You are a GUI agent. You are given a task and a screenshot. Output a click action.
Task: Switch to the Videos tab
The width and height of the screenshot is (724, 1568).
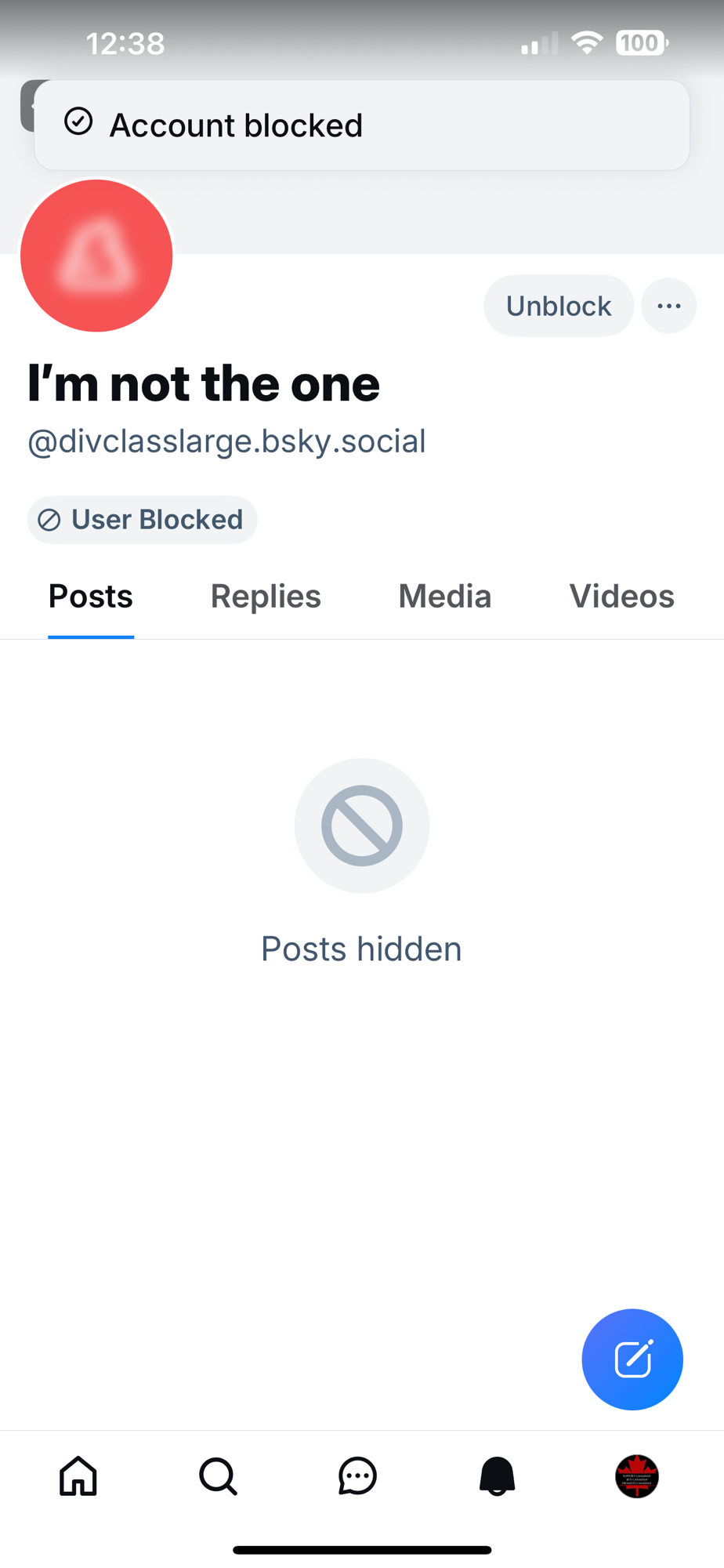(621, 597)
